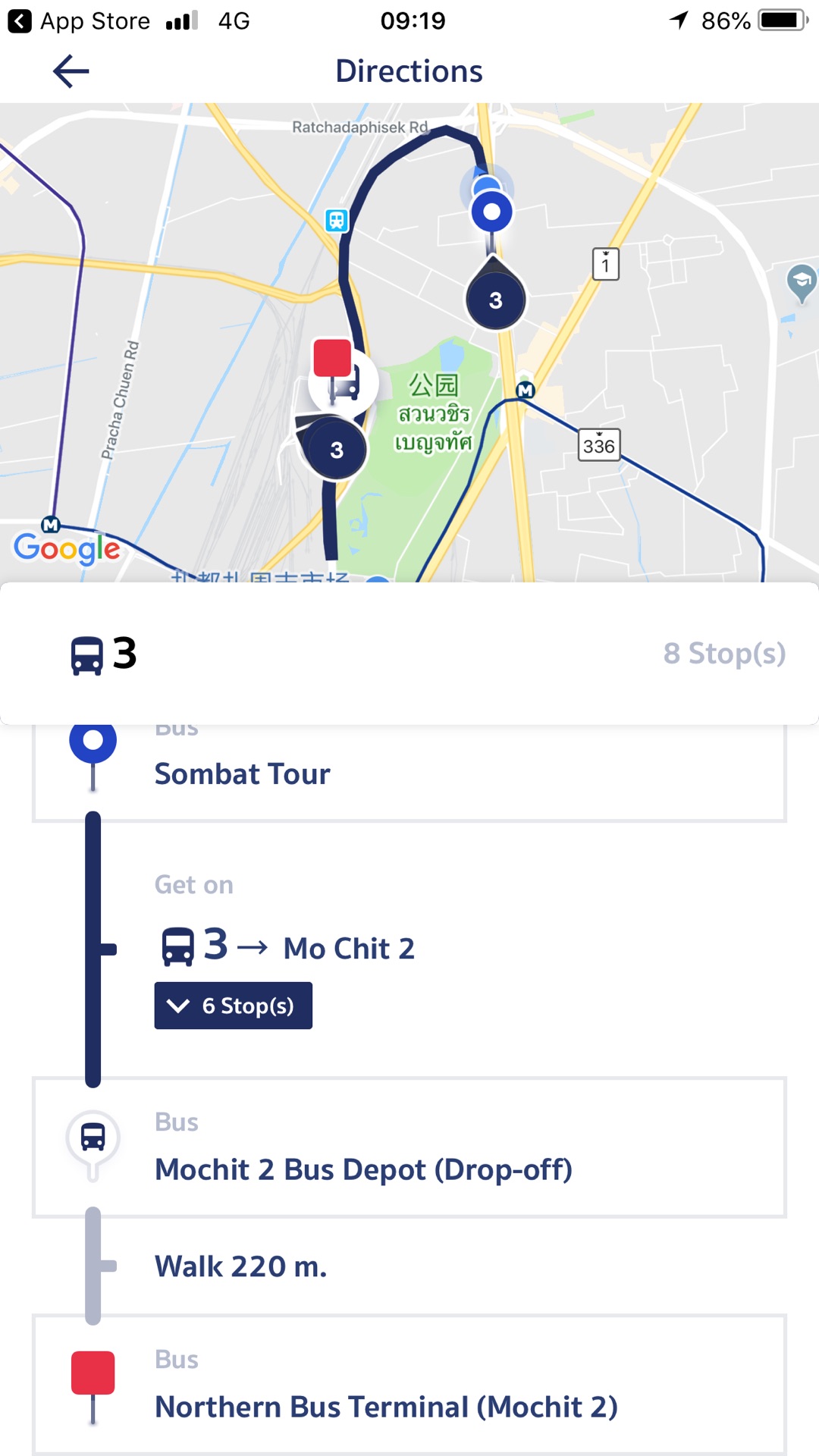This screenshot has height=1456, width=819.
Task: Go back from Directions screen
Action: click(71, 71)
